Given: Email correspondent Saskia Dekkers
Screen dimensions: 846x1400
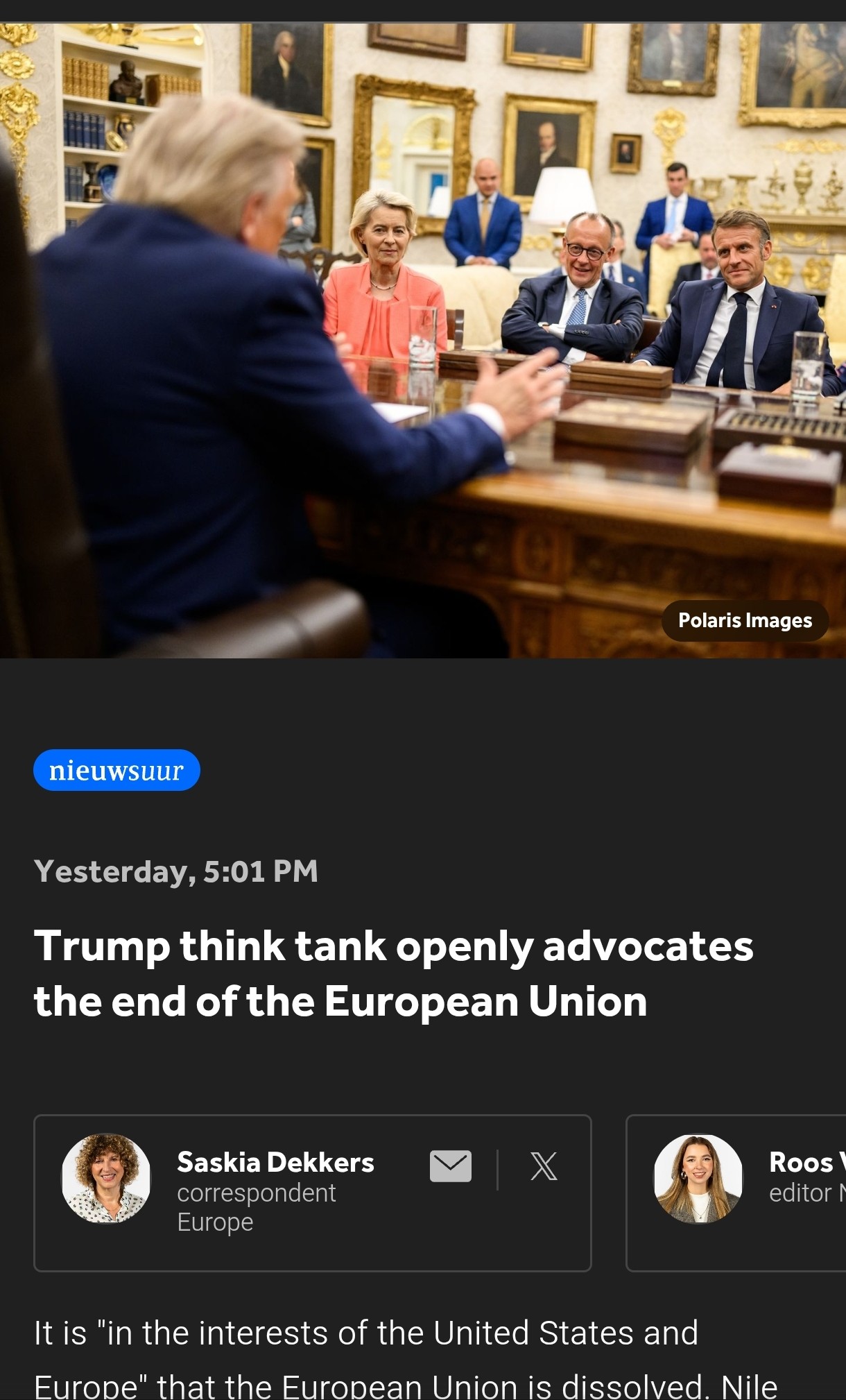Looking at the screenshot, I should click(x=451, y=1166).
